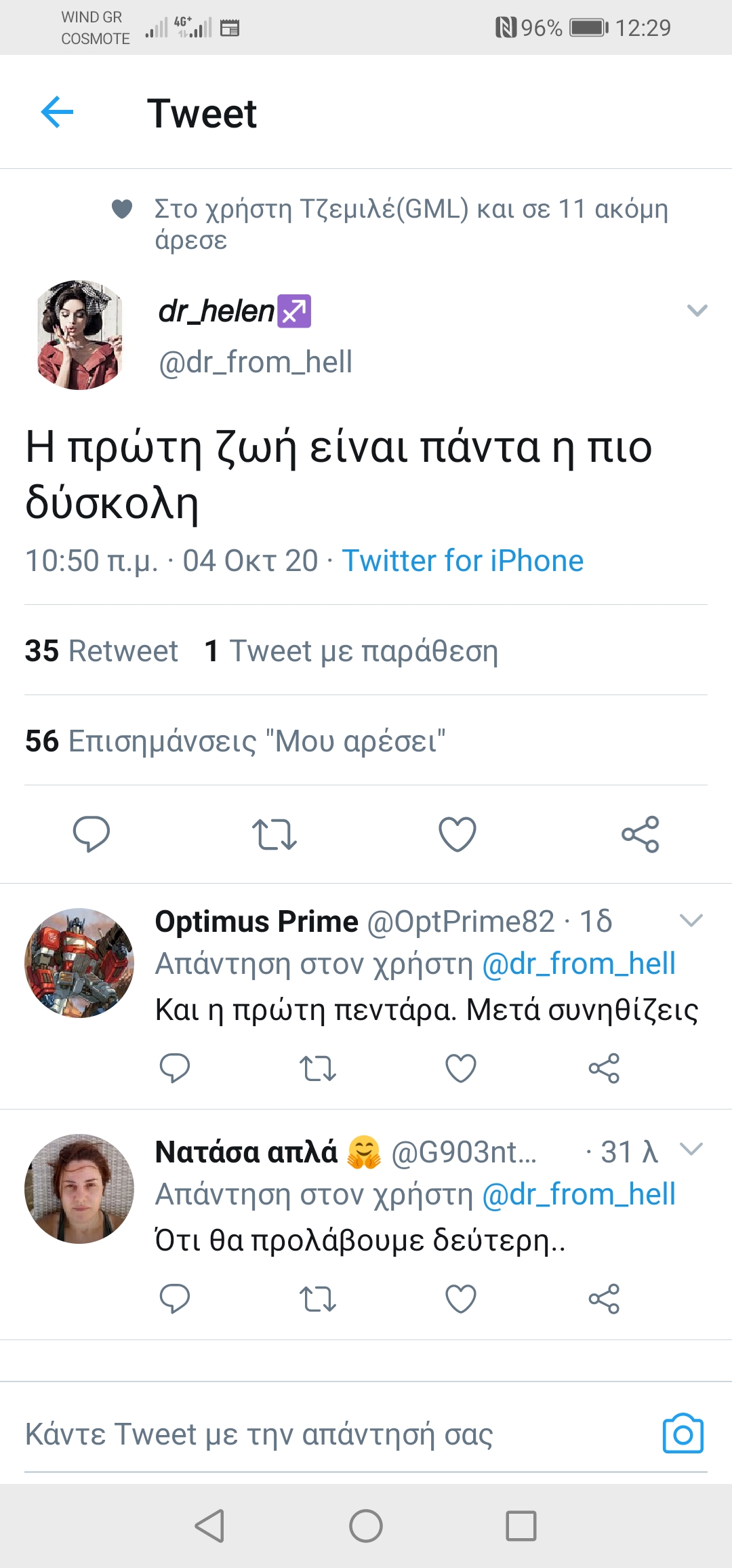This screenshot has height=1568, width=732.
Task: Like Optimus Prime's reply
Action: 461,1068
